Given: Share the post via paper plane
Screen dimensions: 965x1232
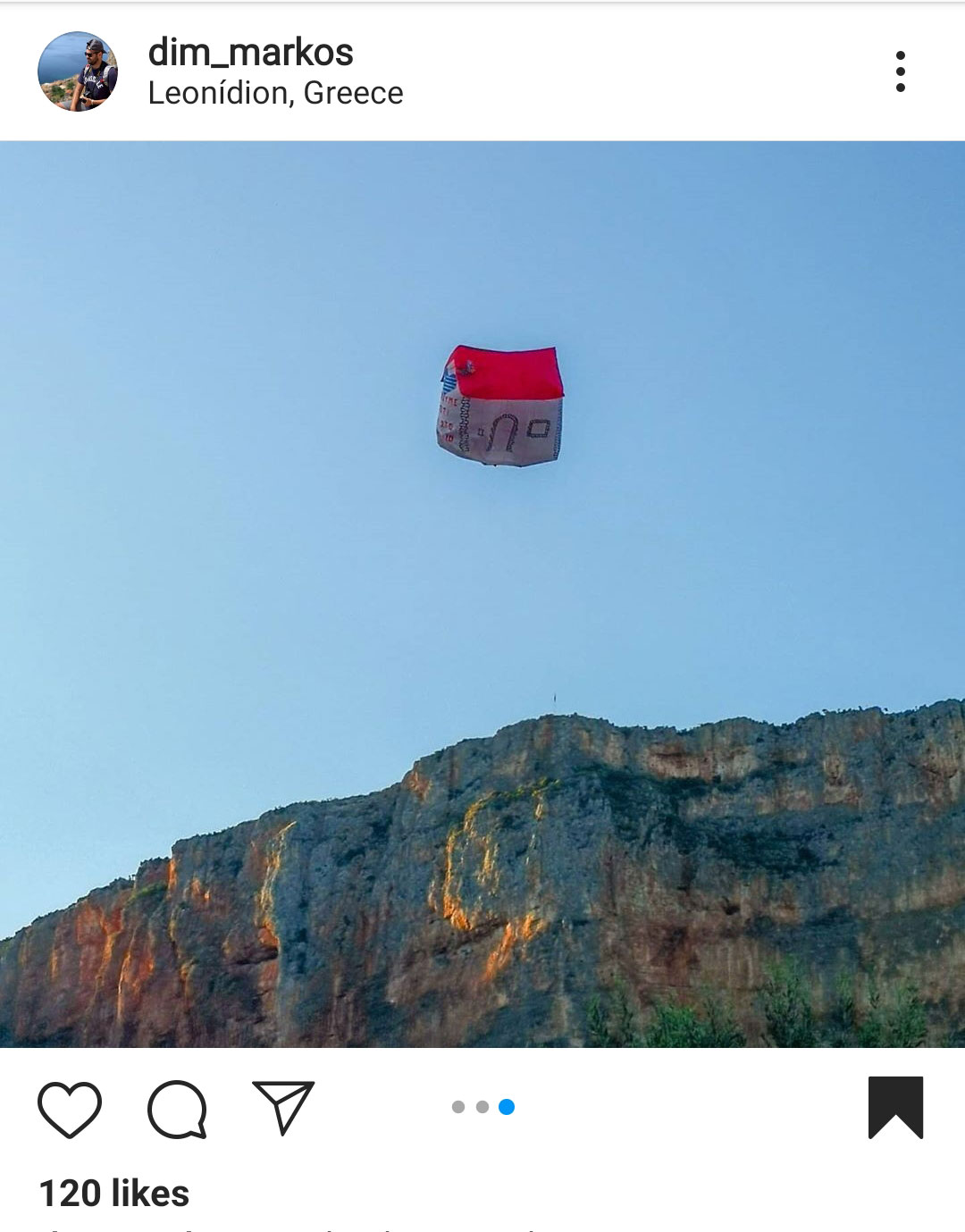Looking at the screenshot, I should coord(283,1108).
